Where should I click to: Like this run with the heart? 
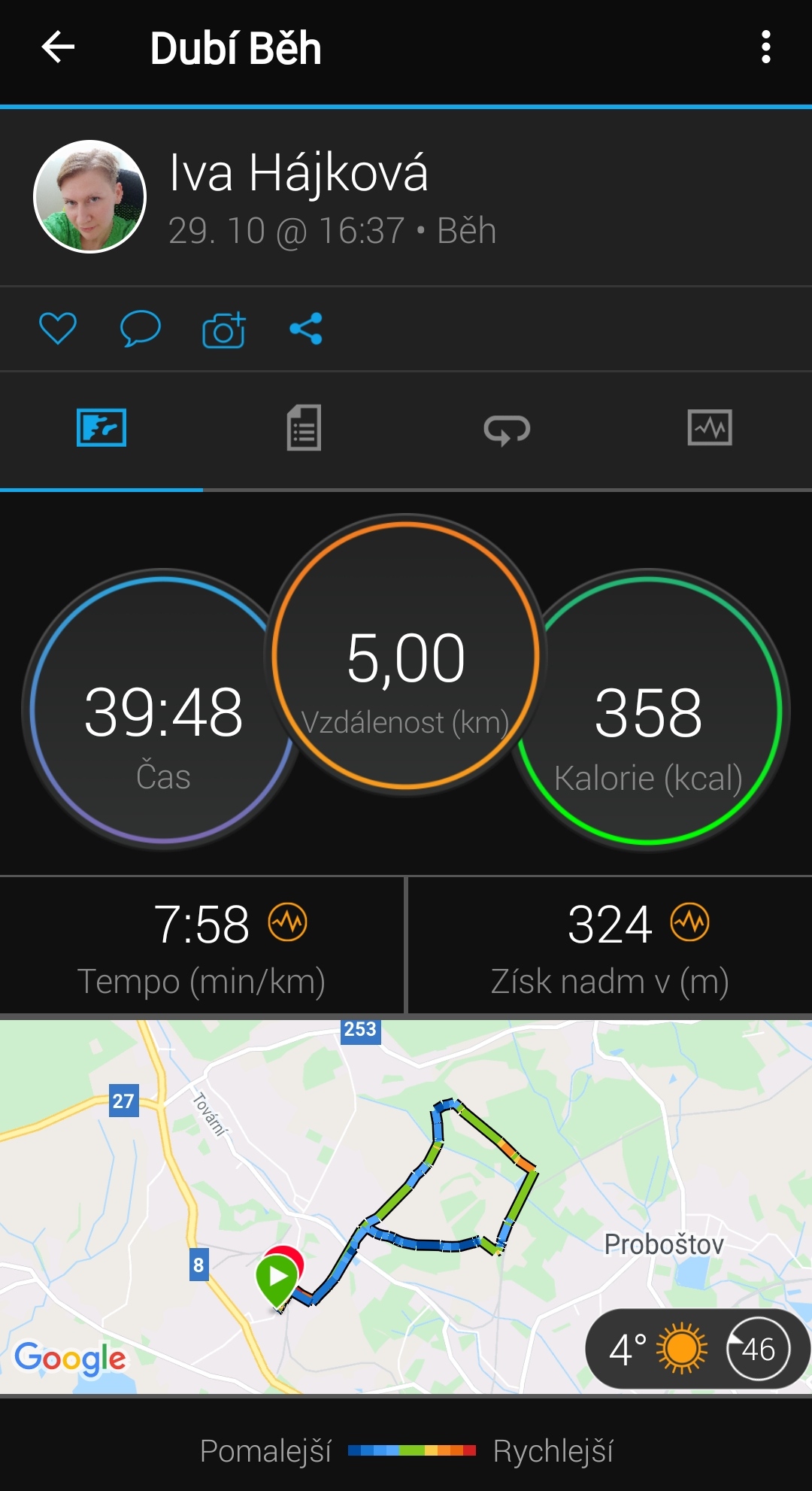click(x=58, y=329)
